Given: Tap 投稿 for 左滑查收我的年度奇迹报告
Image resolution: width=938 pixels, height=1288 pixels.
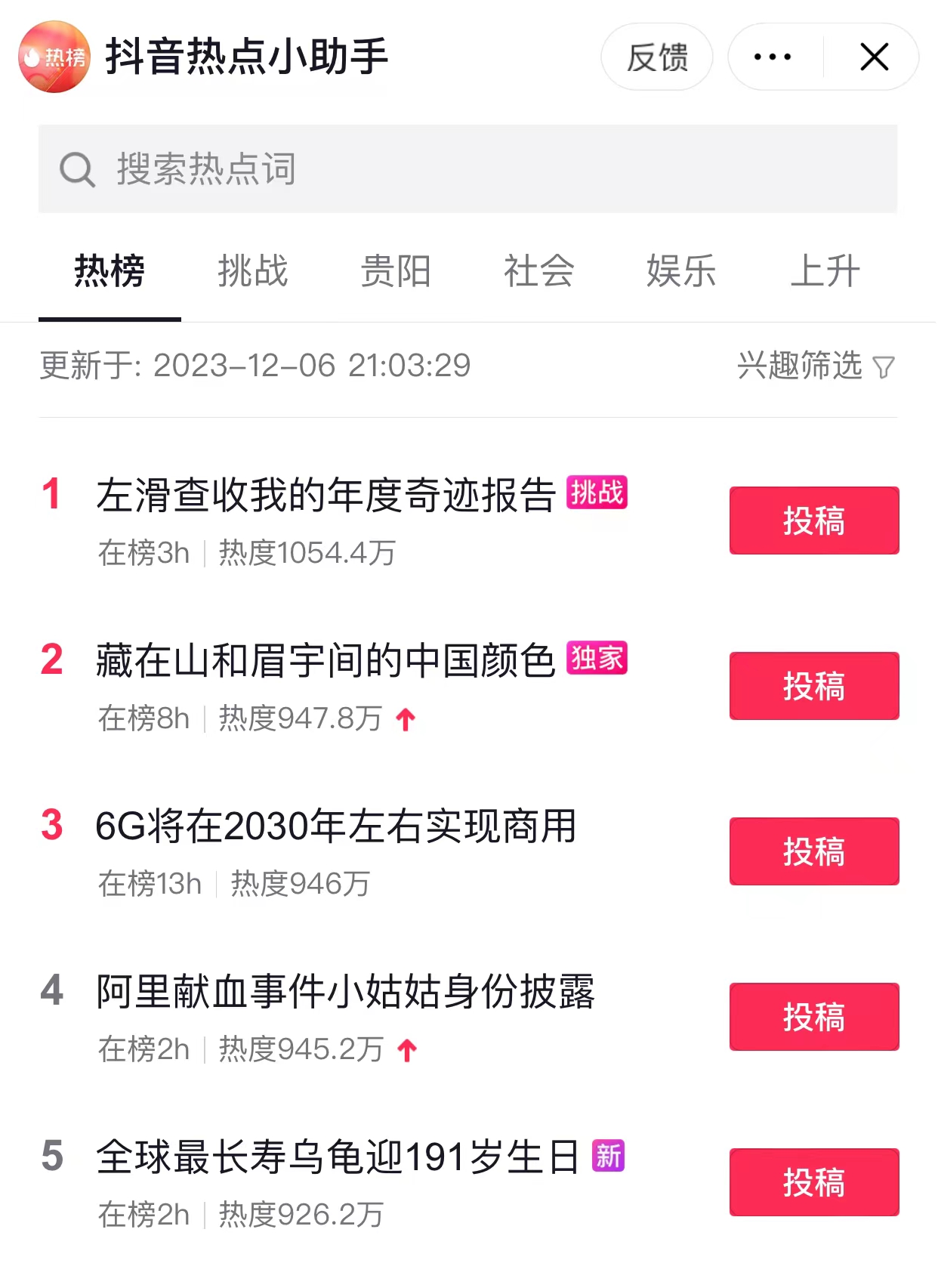Looking at the screenshot, I should click(814, 520).
